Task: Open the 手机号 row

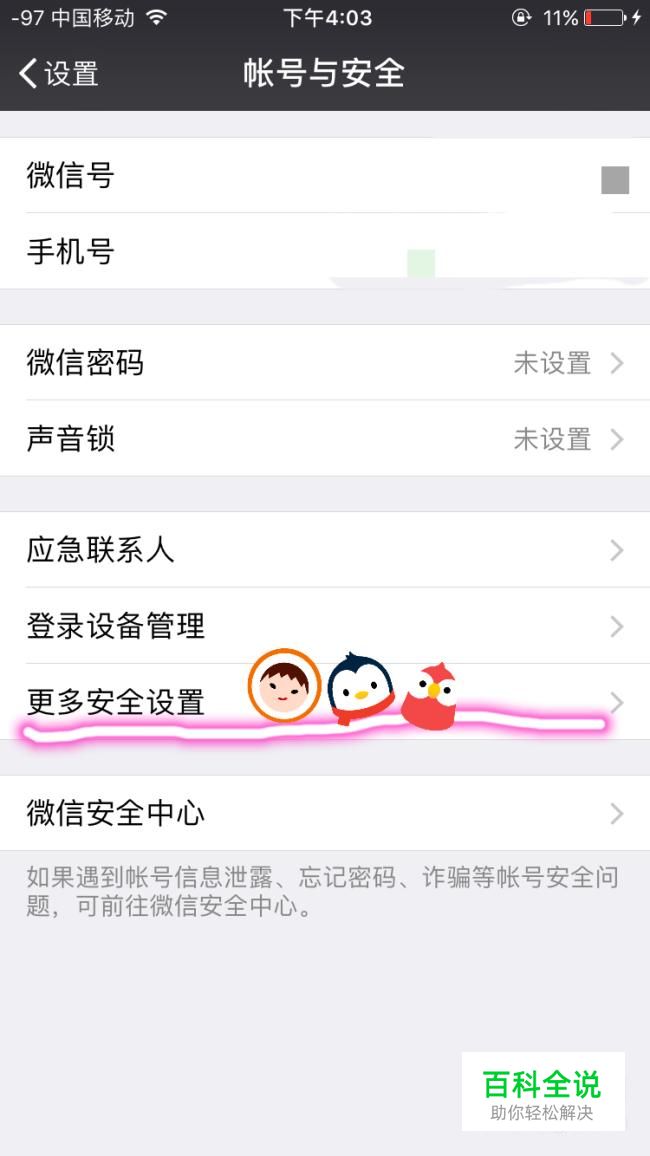Action: (x=325, y=251)
